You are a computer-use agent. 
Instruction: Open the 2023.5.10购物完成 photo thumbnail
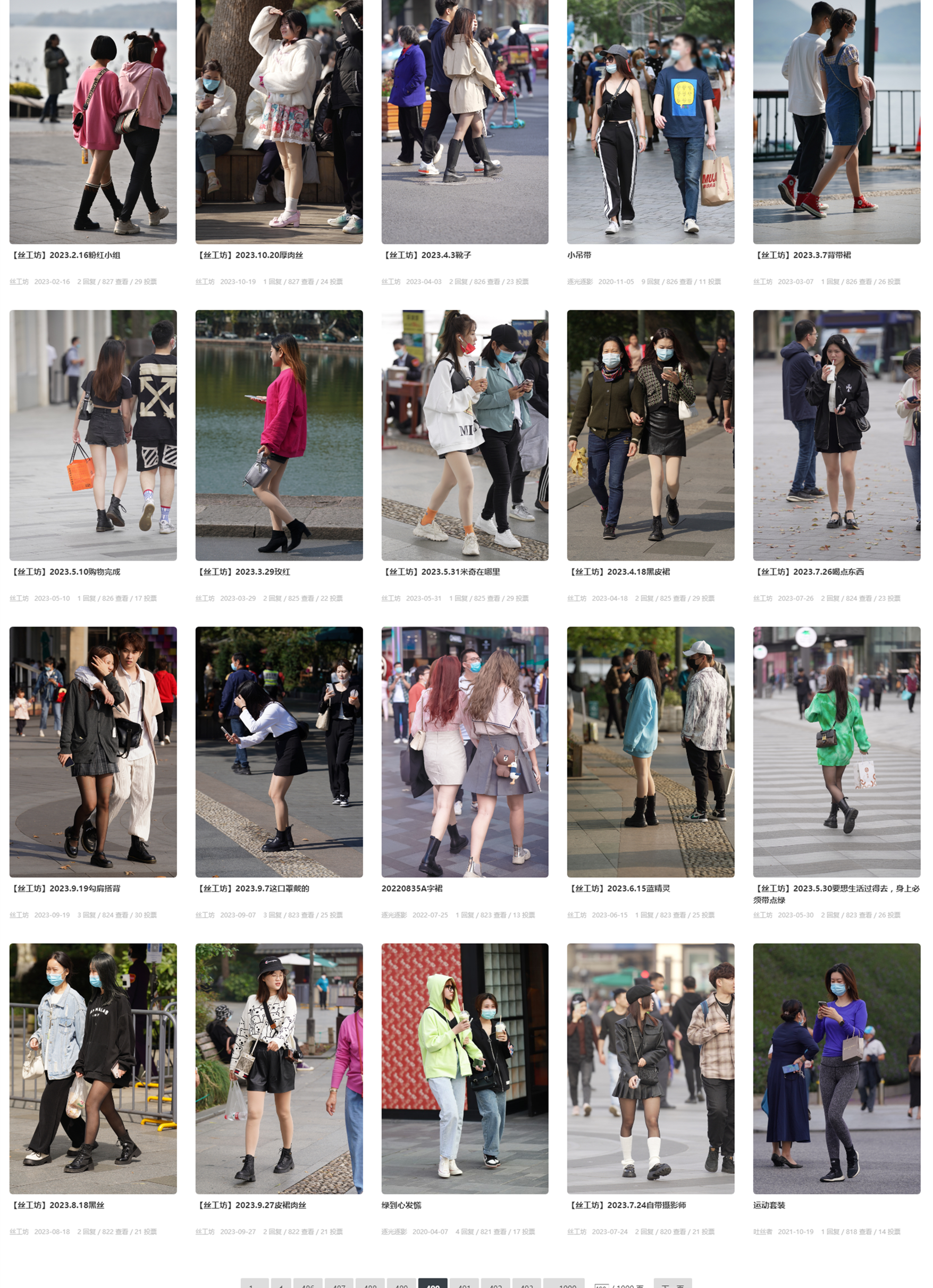[93, 435]
